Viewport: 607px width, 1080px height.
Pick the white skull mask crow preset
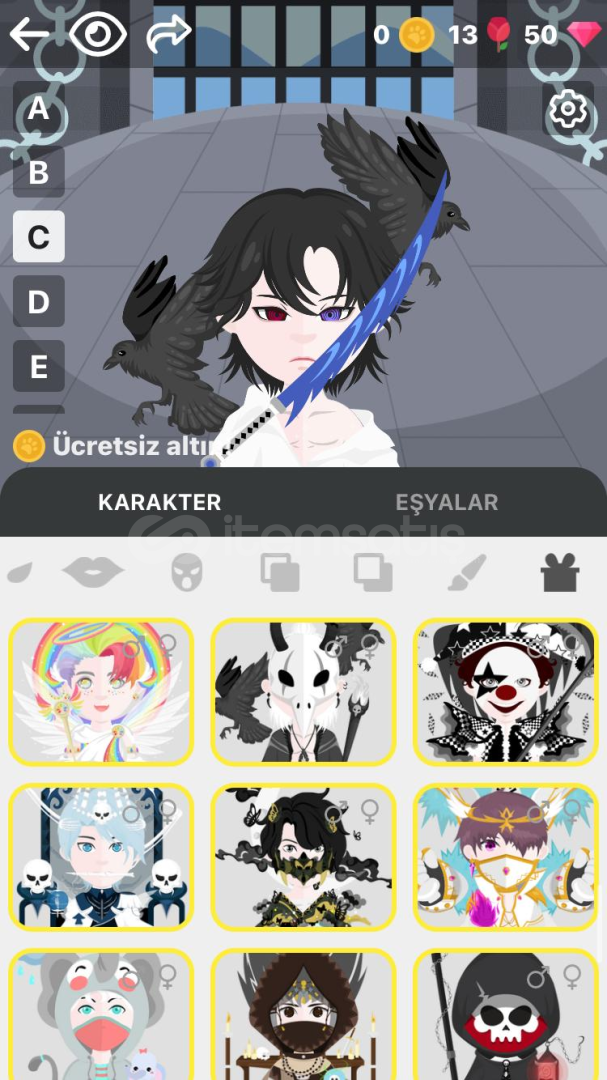[x=303, y=692]
